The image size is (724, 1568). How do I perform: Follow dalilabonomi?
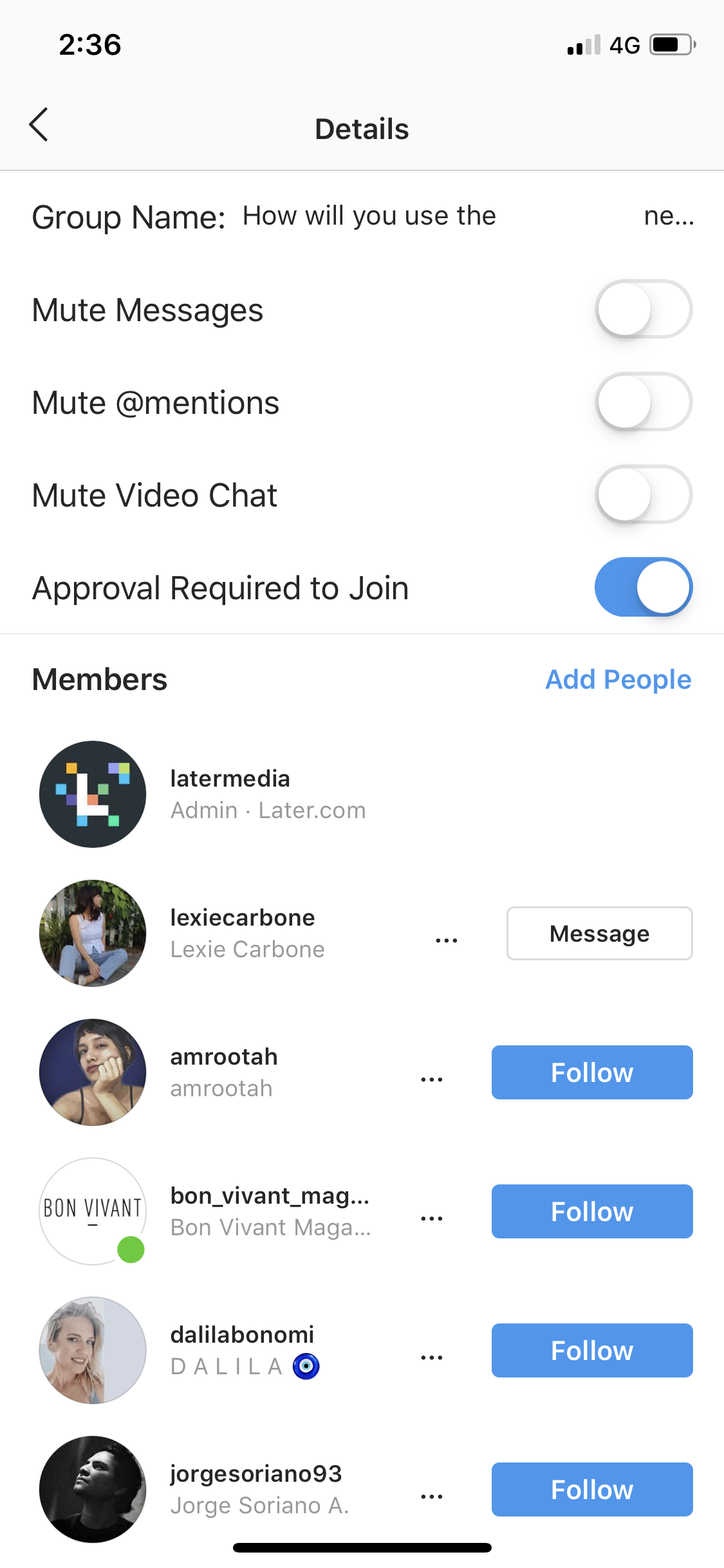(x=591, y=1350)
